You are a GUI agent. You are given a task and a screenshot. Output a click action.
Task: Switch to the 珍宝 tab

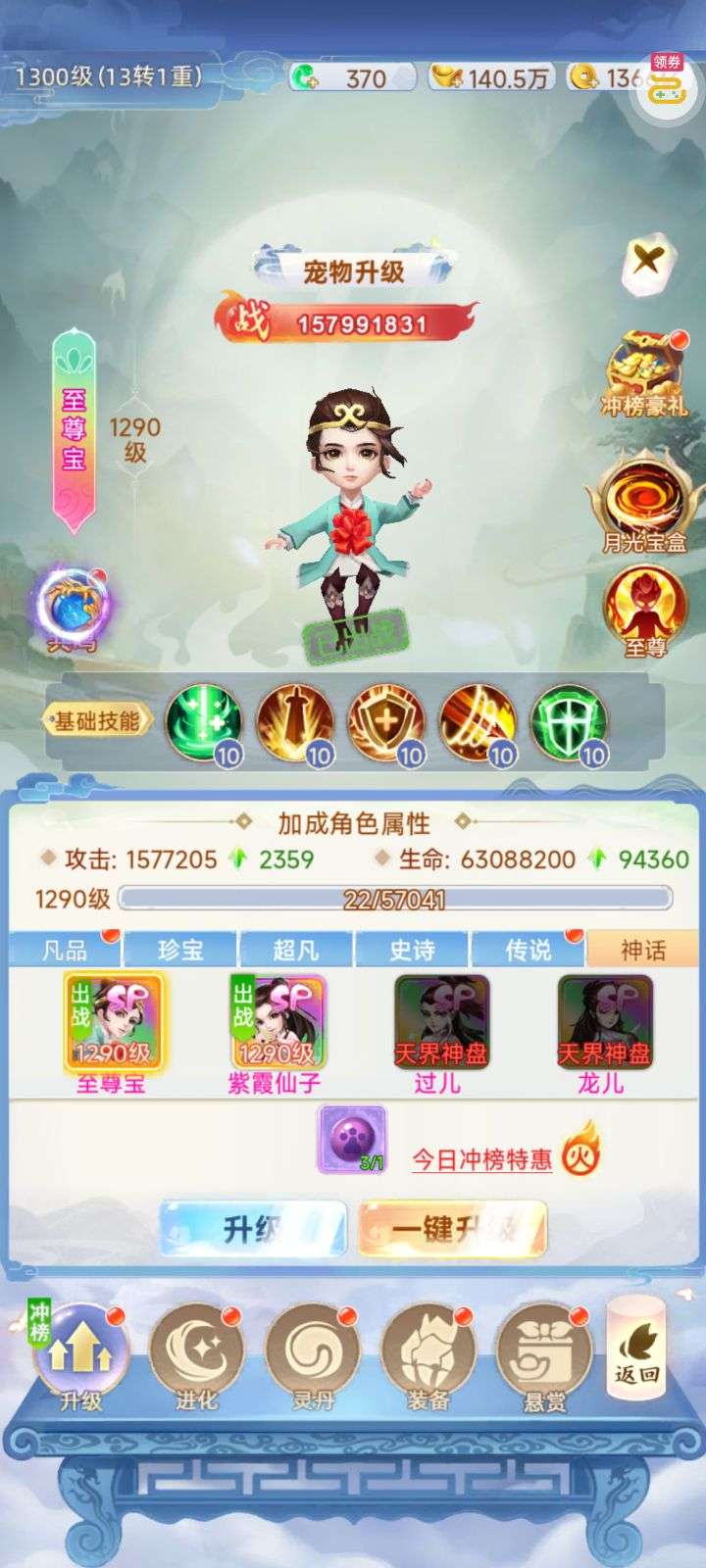tap(180, 949)
